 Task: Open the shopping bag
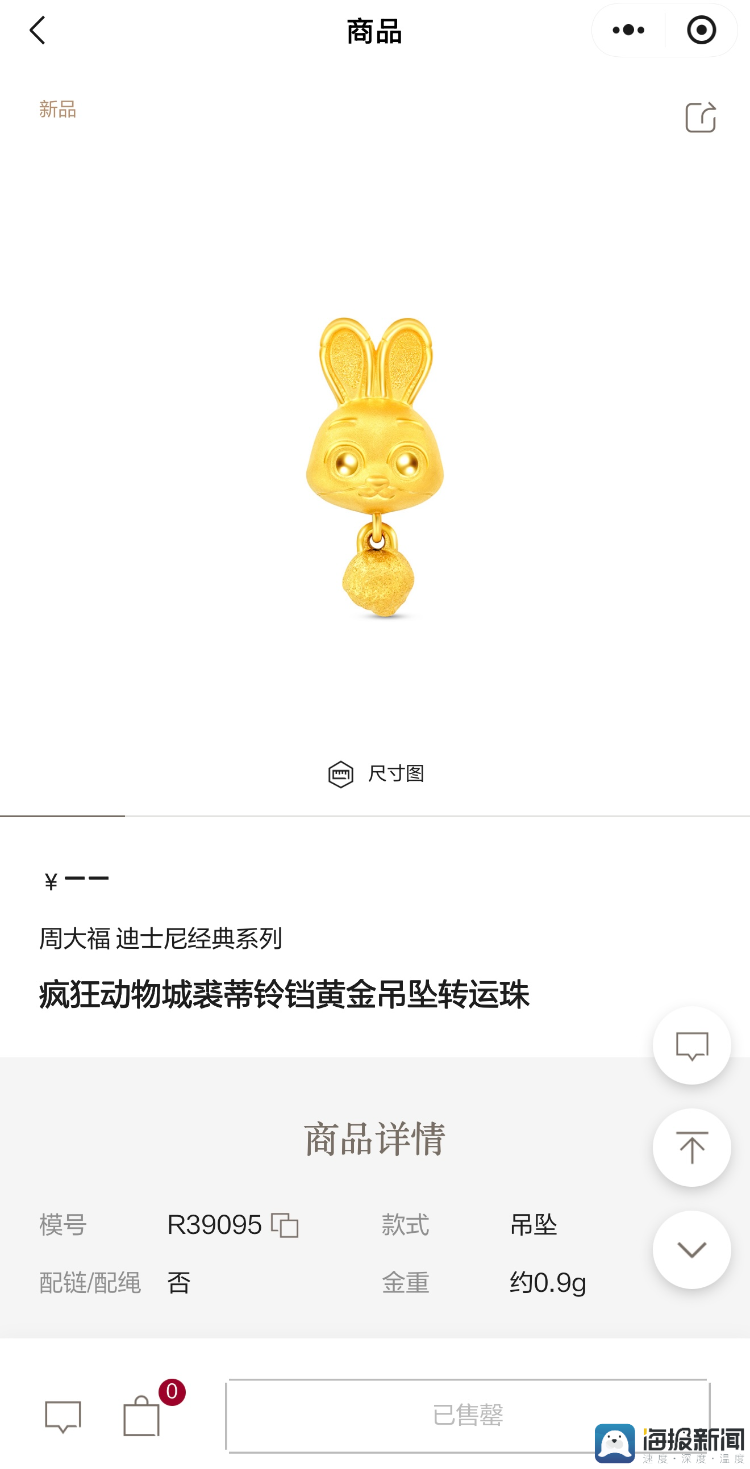click(141, 1416)
